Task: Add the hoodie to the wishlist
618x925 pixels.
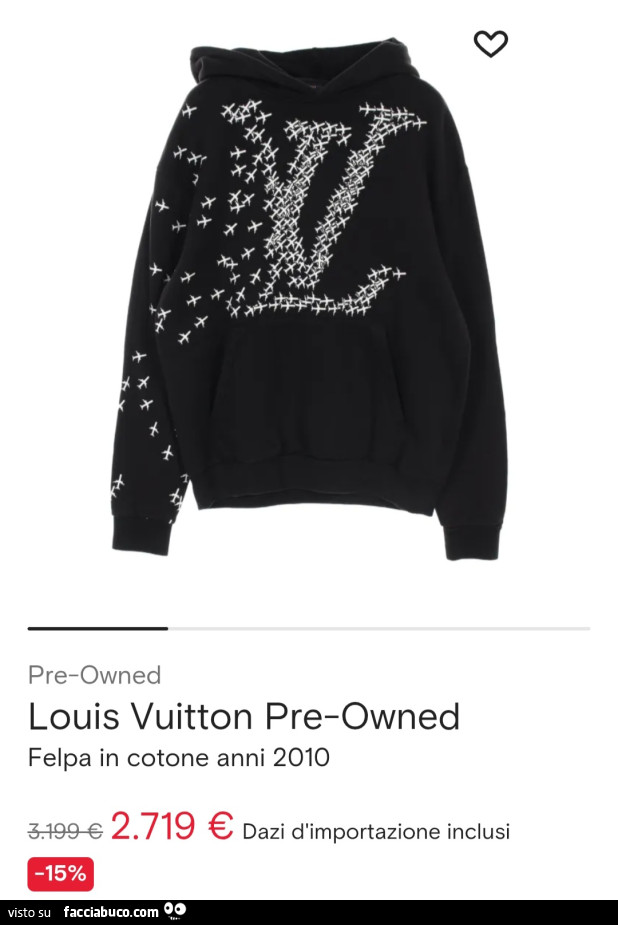Action: click(490, 44)
